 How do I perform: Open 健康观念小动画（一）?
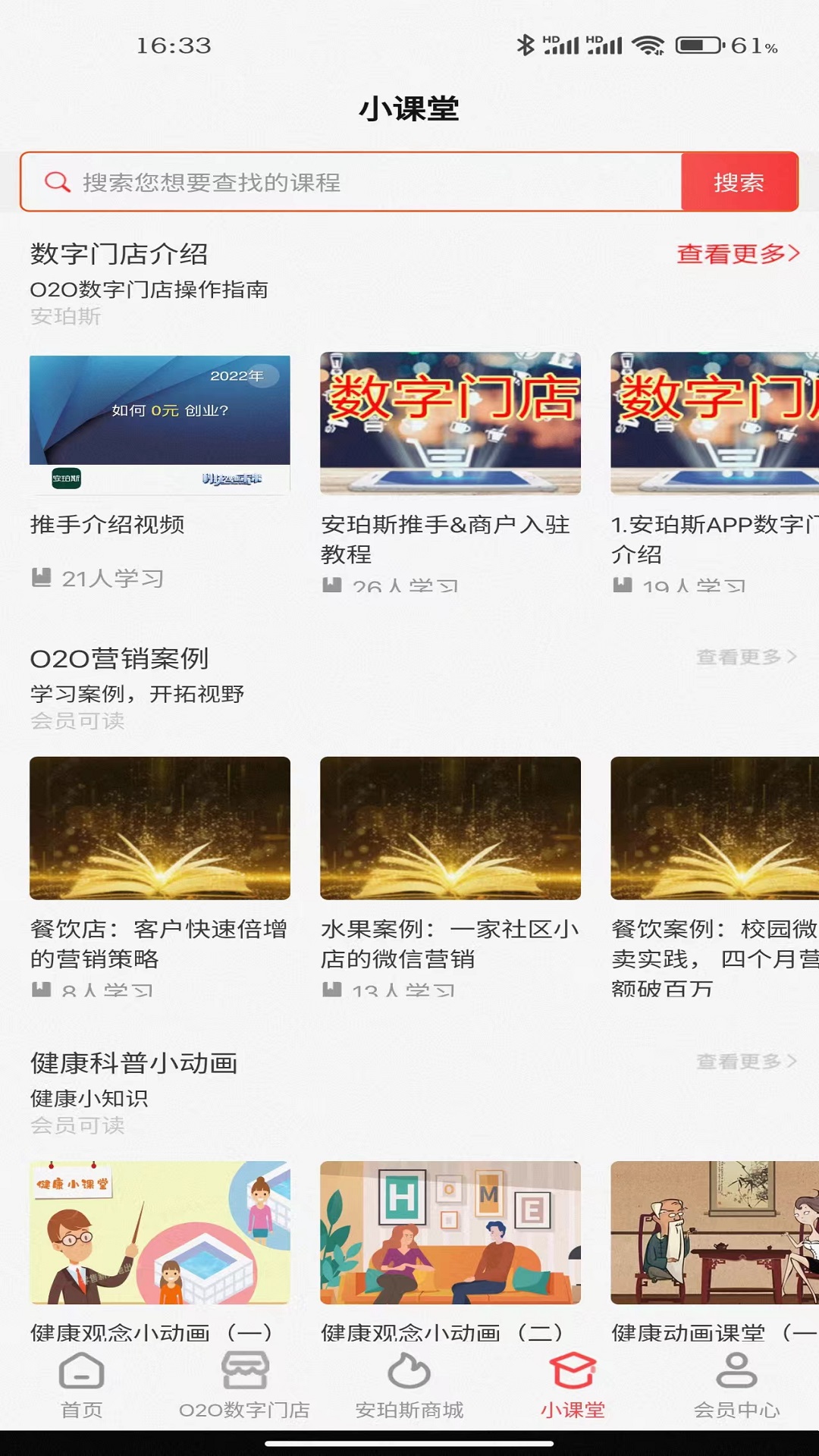coord(160,1232)
